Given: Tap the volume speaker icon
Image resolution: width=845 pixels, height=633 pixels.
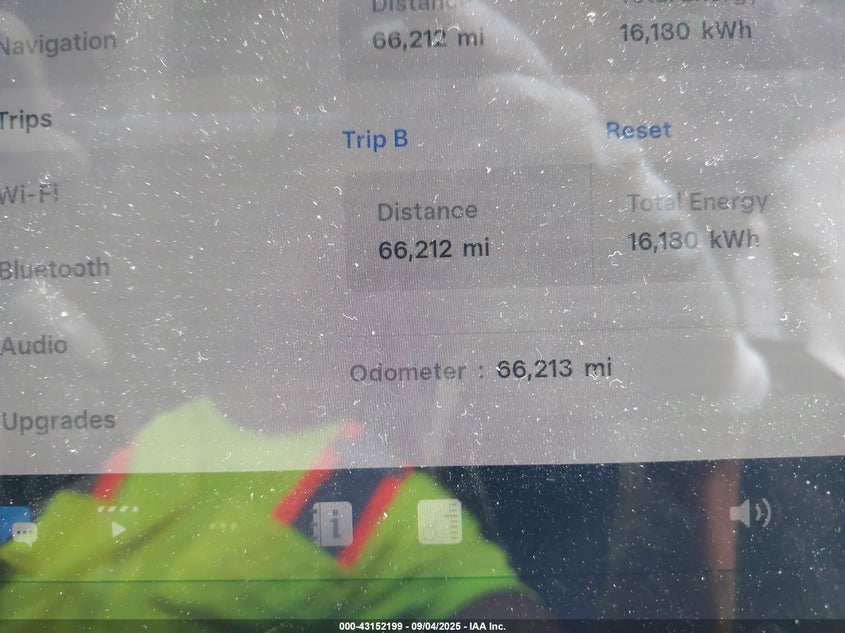Looking at the screenshot, I should [749, 514].
